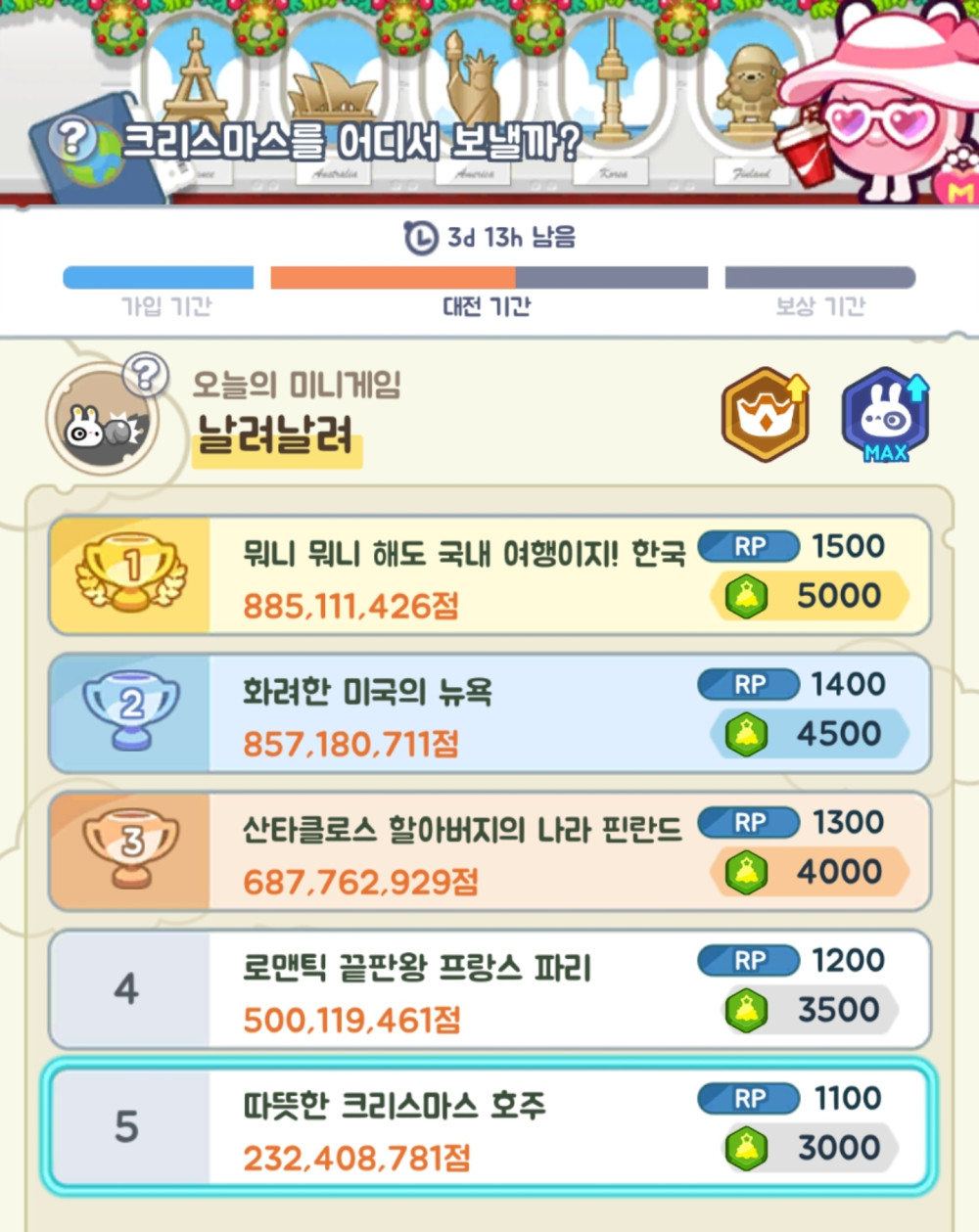Click the RP badge on the 한국 row
The image size is (979, 1232).
tap(749, 547)
